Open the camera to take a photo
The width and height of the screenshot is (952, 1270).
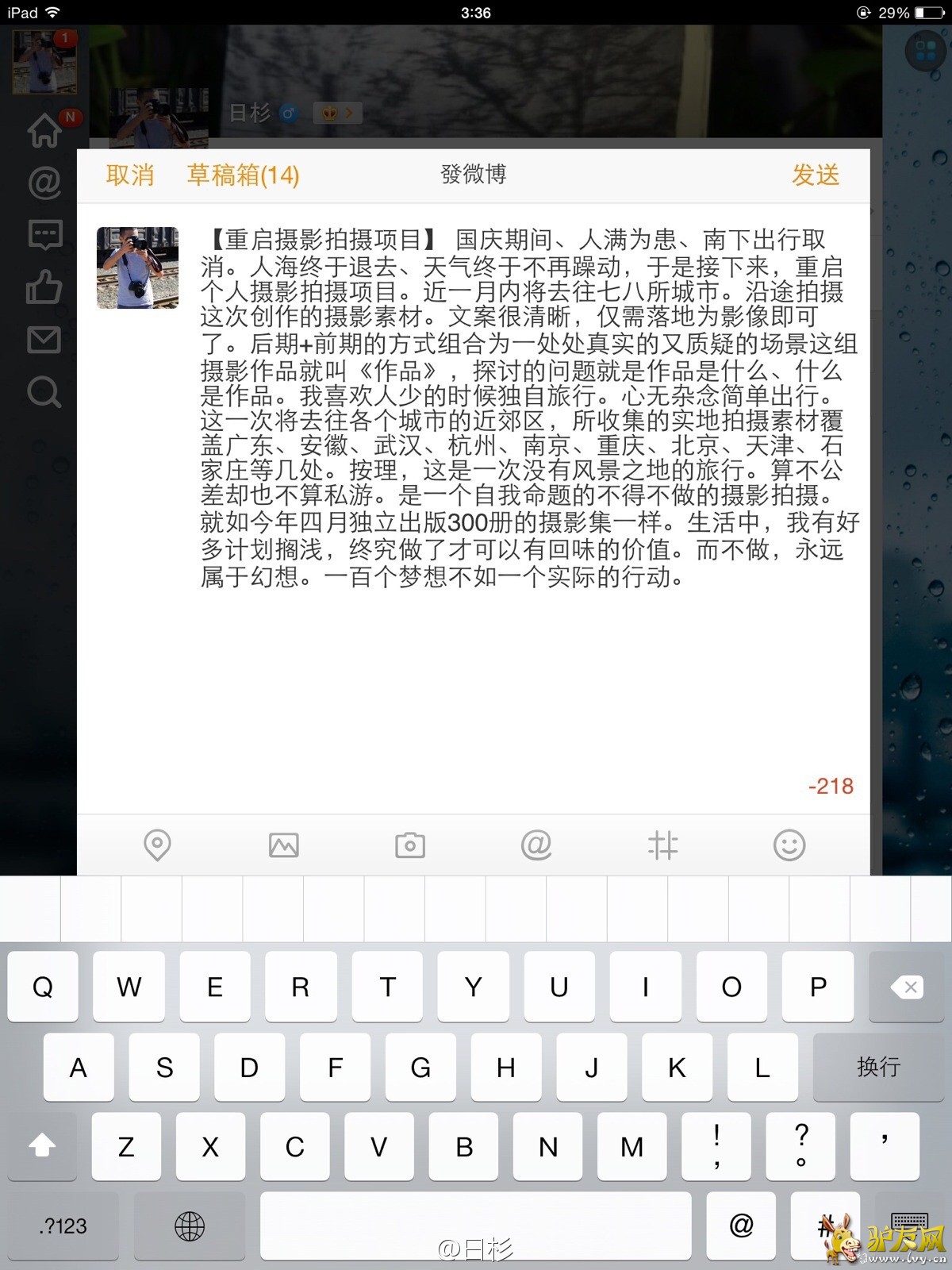(409, 845)
